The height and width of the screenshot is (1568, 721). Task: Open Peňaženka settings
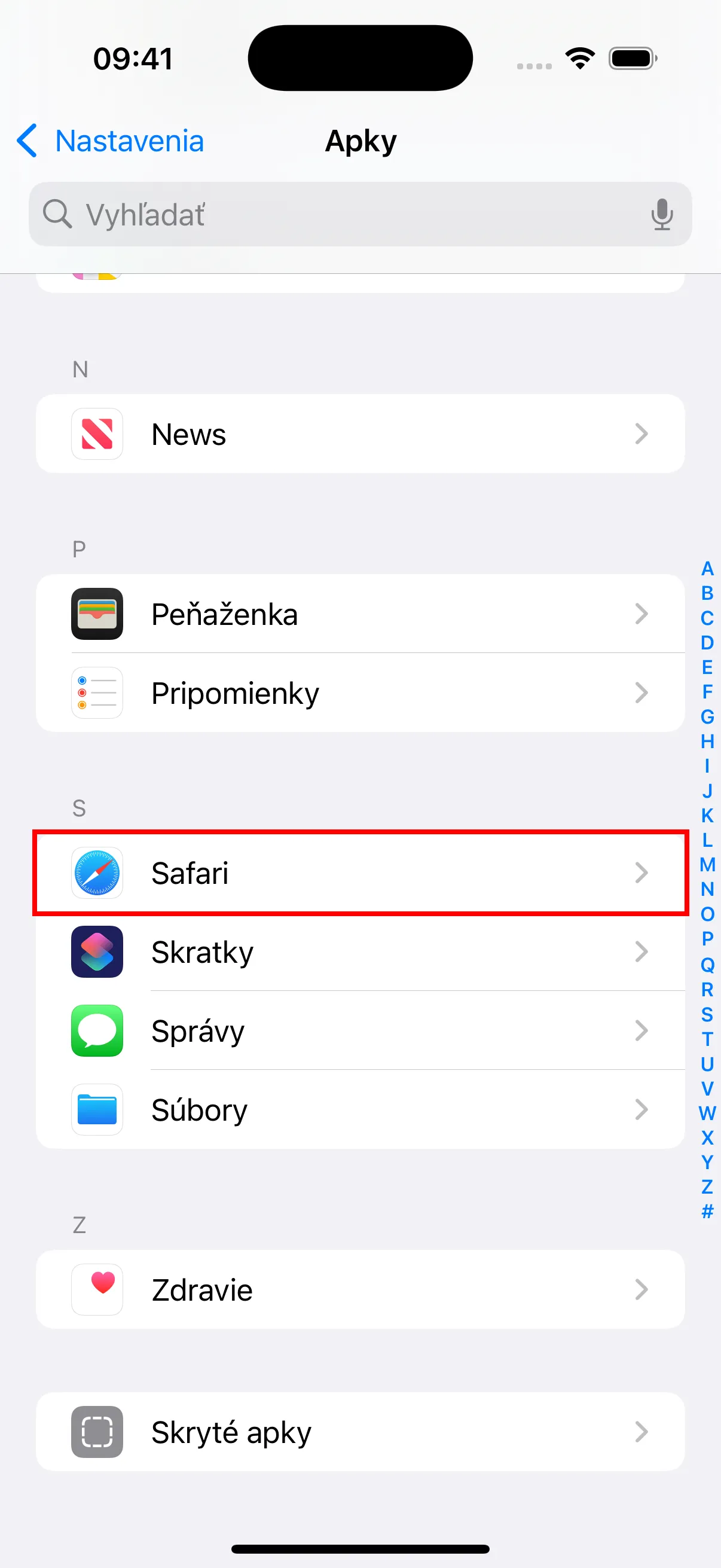coord(360,614)
